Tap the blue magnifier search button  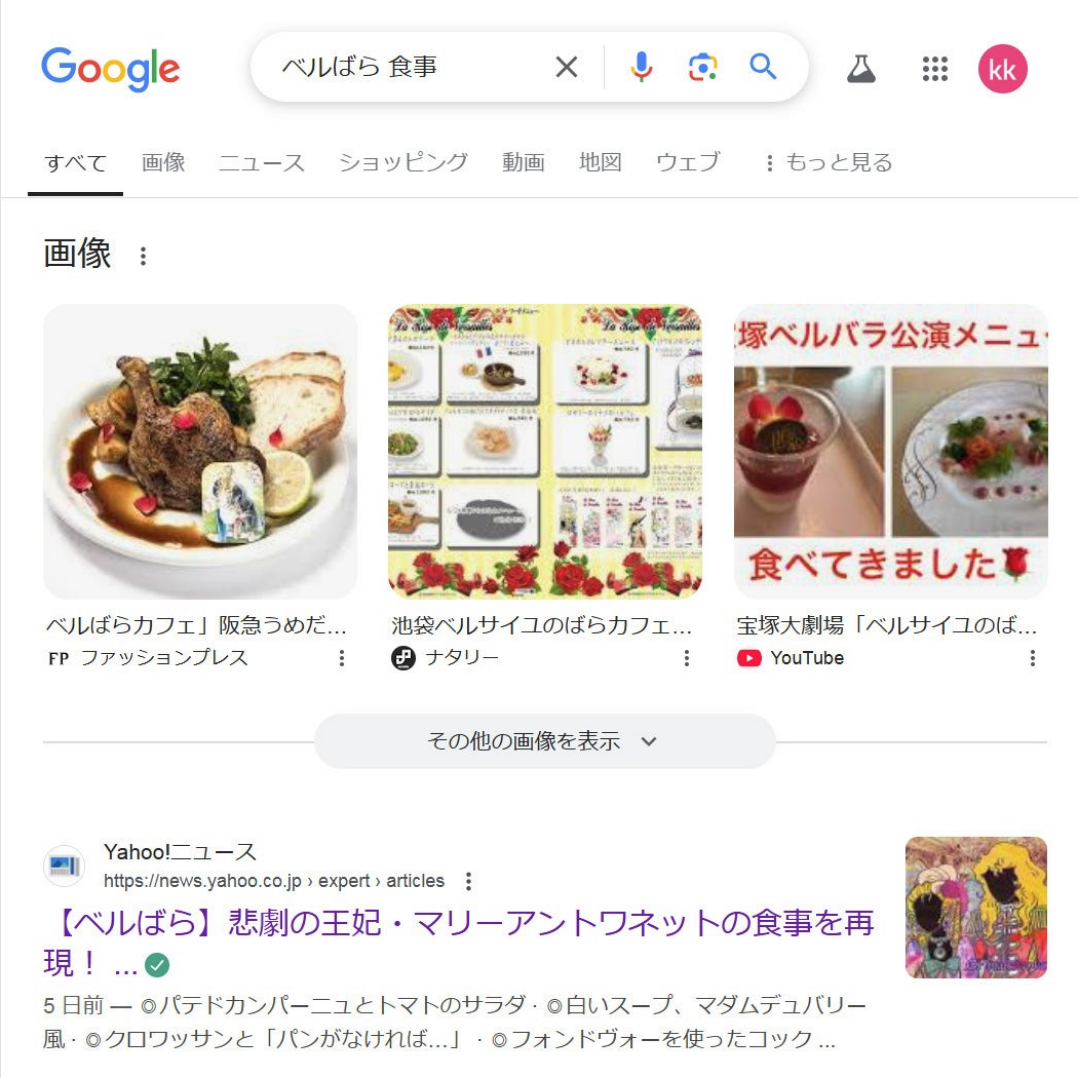click(763, 67)
